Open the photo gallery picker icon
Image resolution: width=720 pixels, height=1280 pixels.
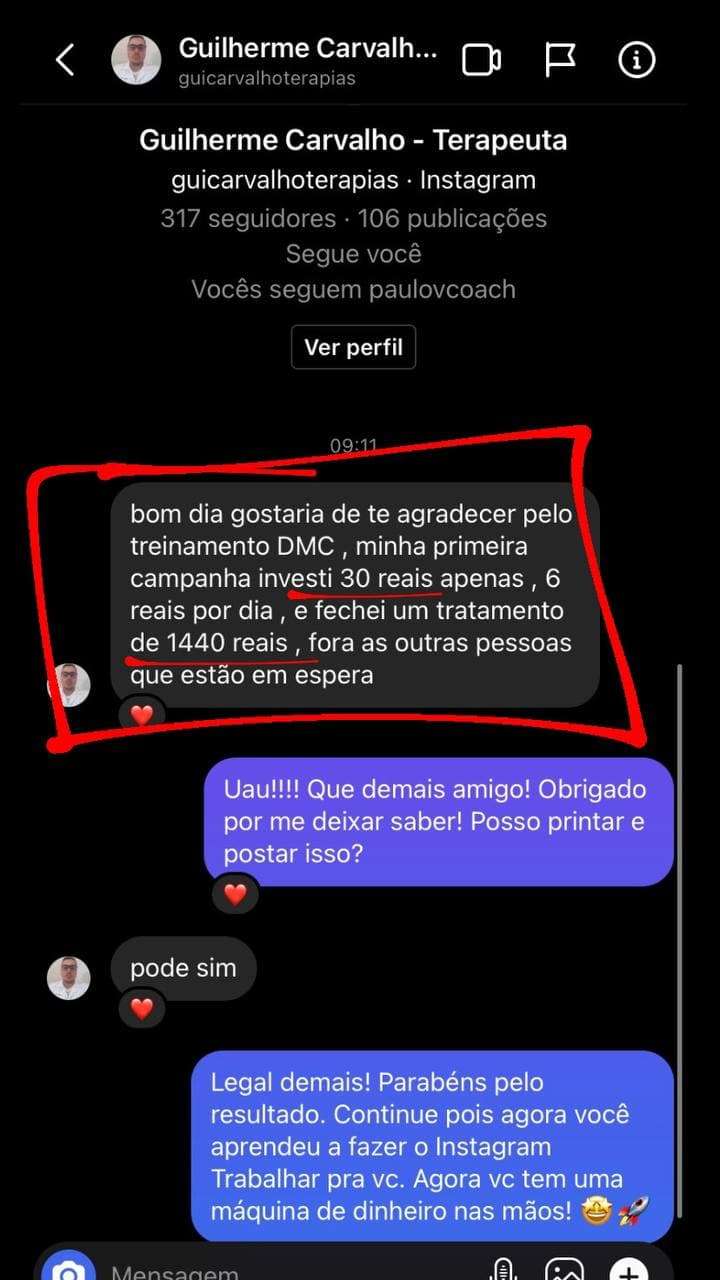point(565,1270)
